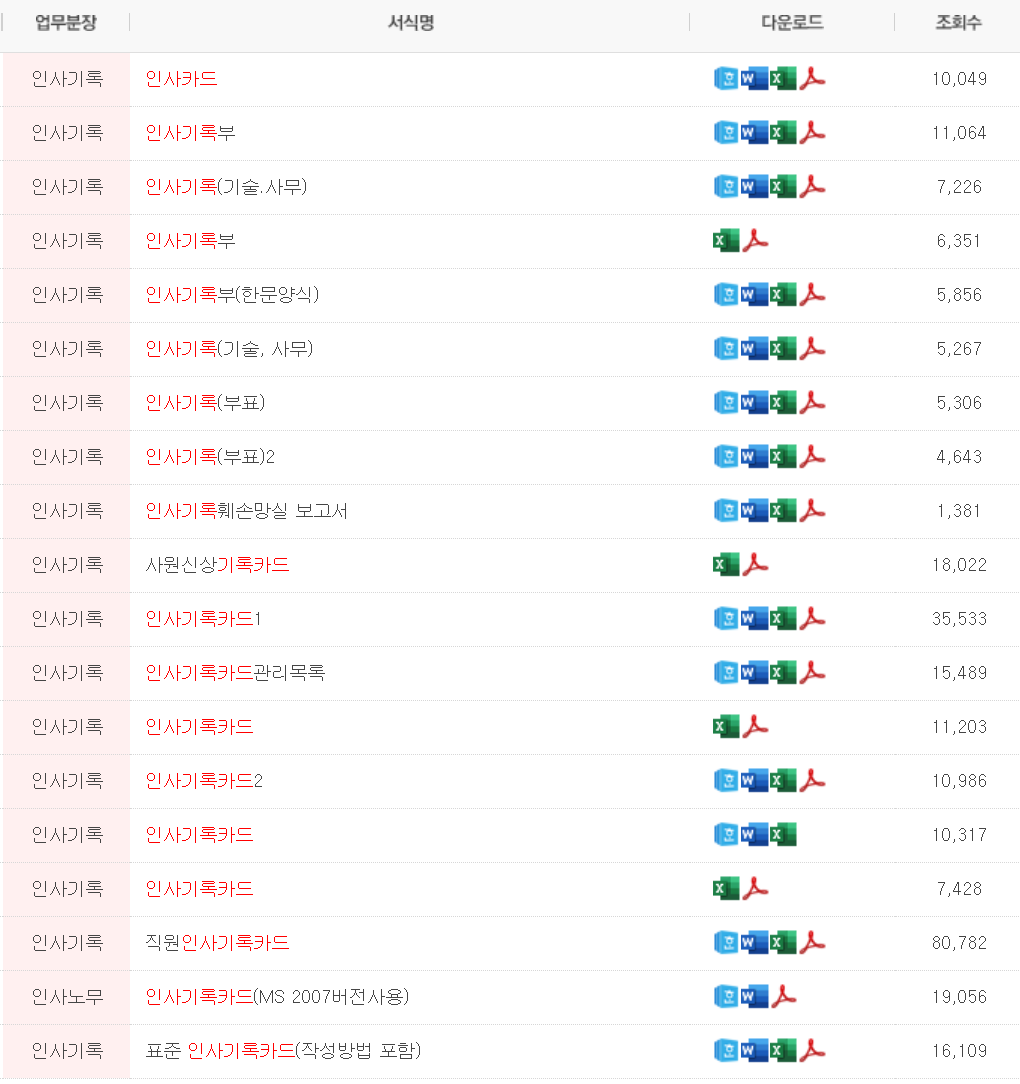Download 인사기록부 as a Word document
This screenshot has width=1020, height=1084.
click(x=753, y=132)
